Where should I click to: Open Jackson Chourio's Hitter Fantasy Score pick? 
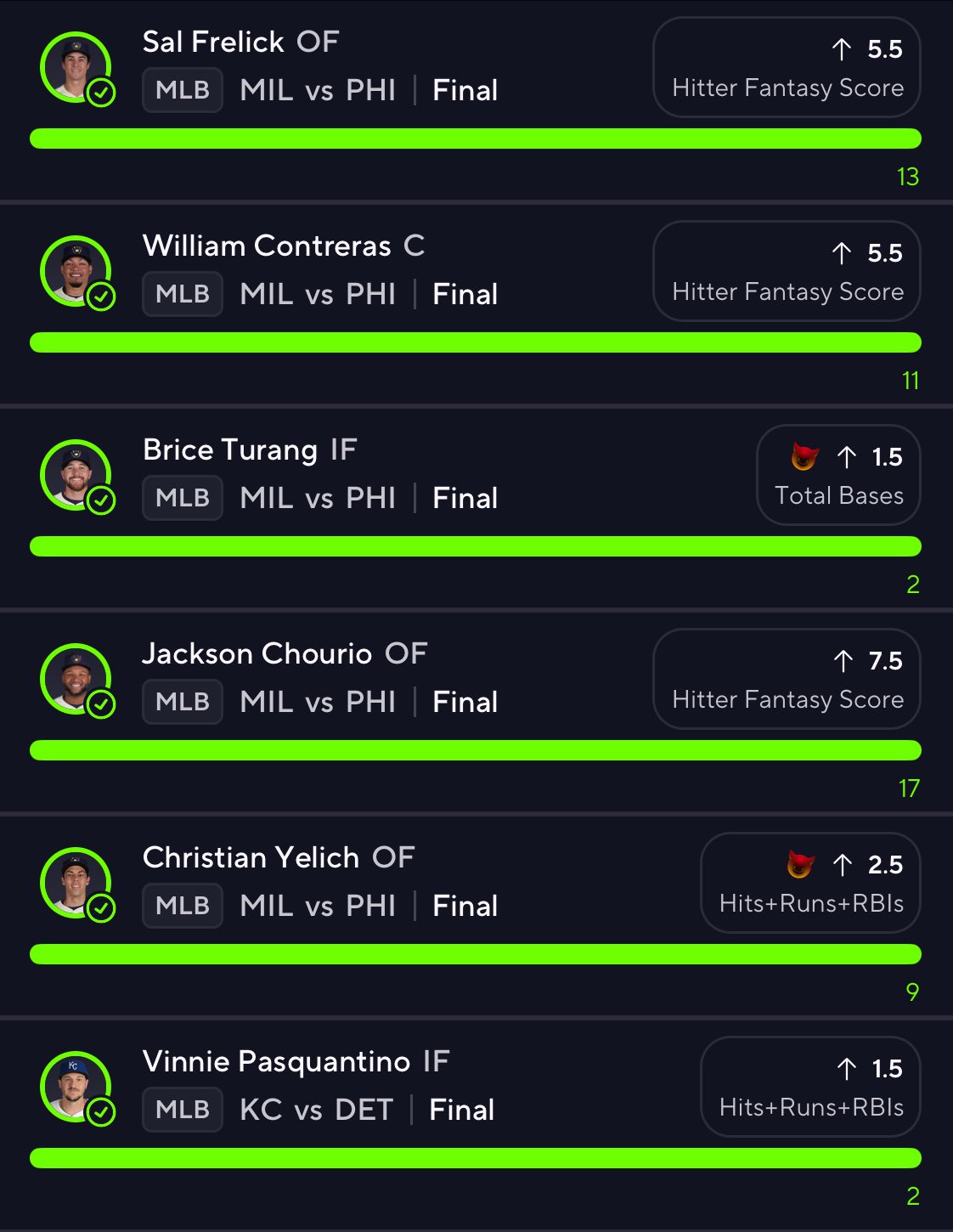(786, 679)
